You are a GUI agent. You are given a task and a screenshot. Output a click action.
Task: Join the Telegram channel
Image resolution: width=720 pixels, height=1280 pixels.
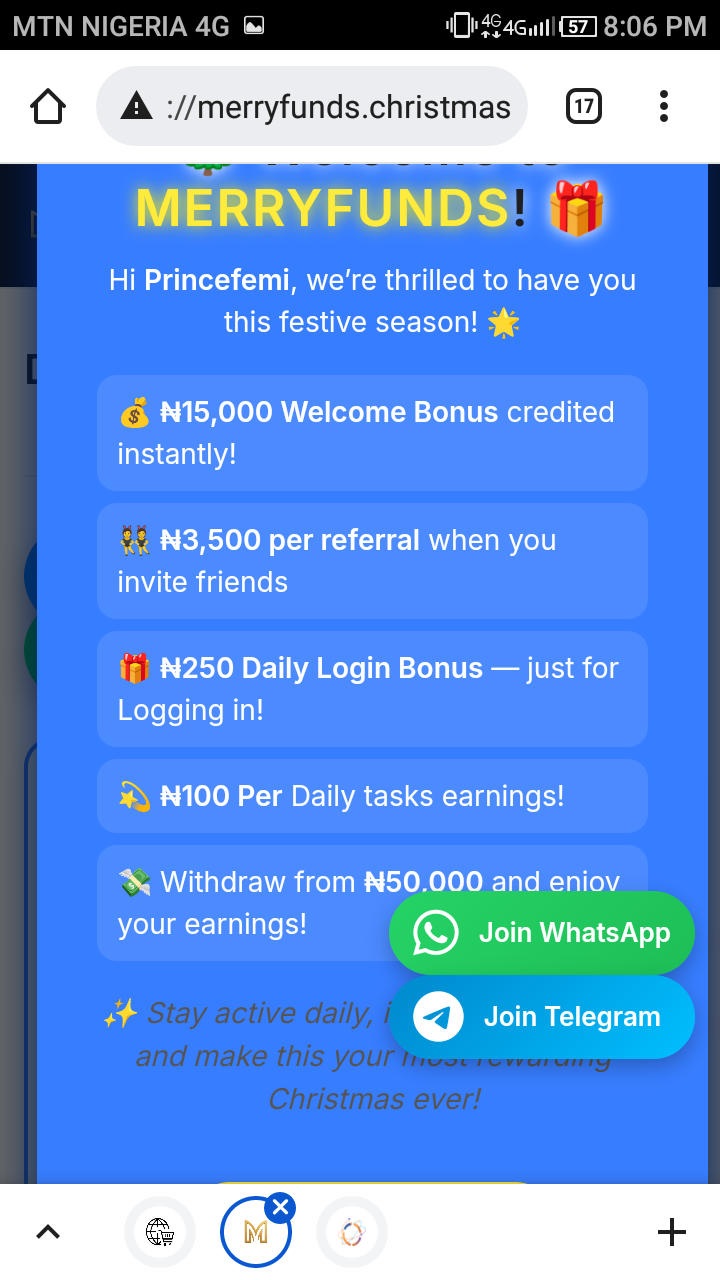pos(541,1017)
